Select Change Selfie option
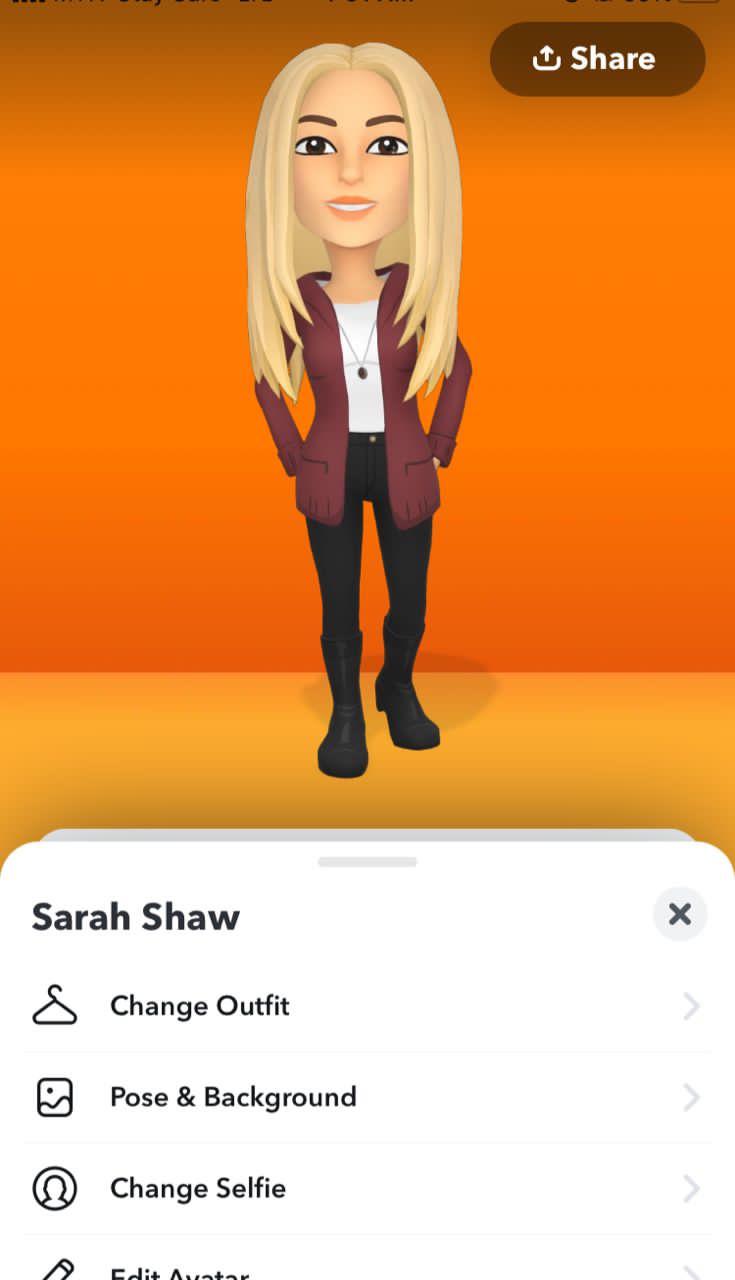The width and height of the screenshot is (735, 1280). (367, 1189)
